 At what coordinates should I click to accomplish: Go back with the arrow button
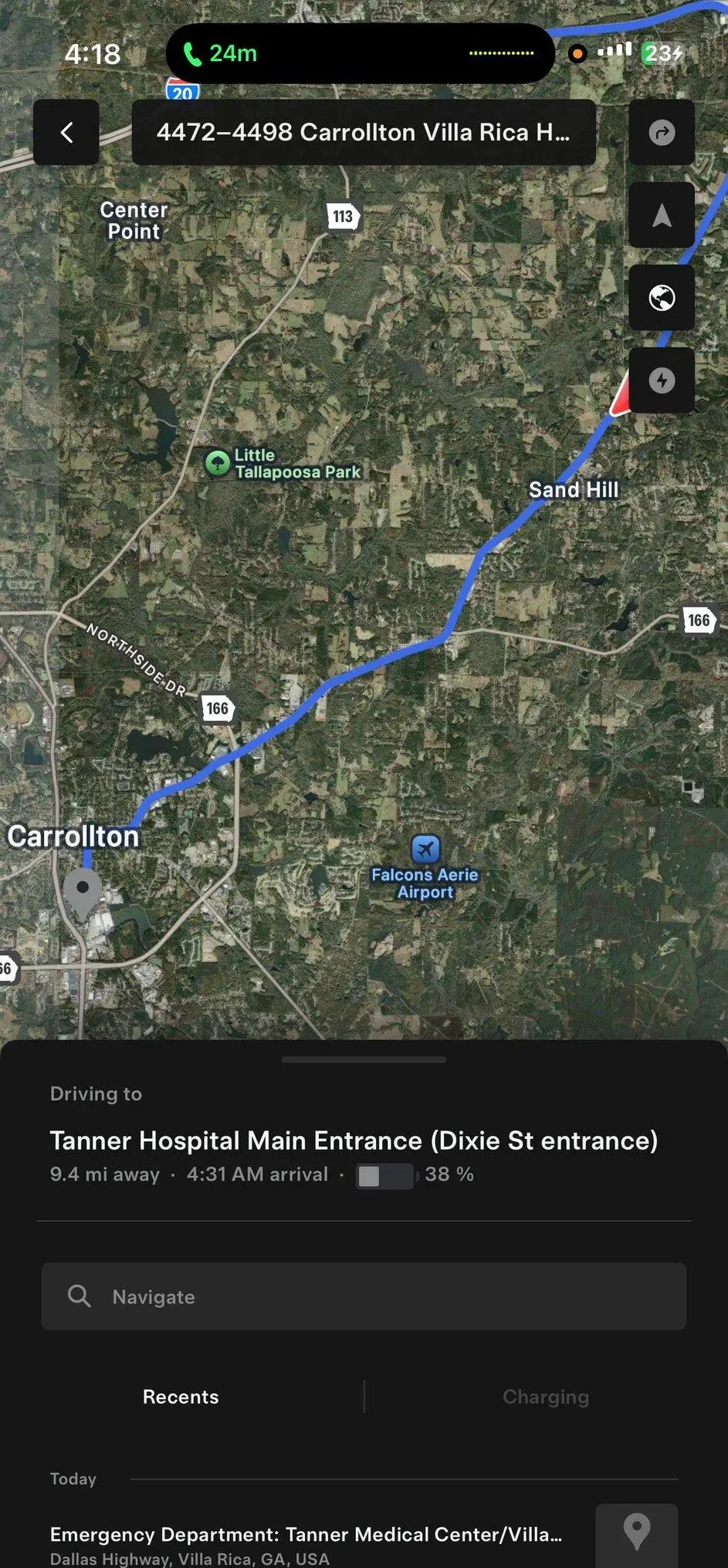(x=66, y=133)
